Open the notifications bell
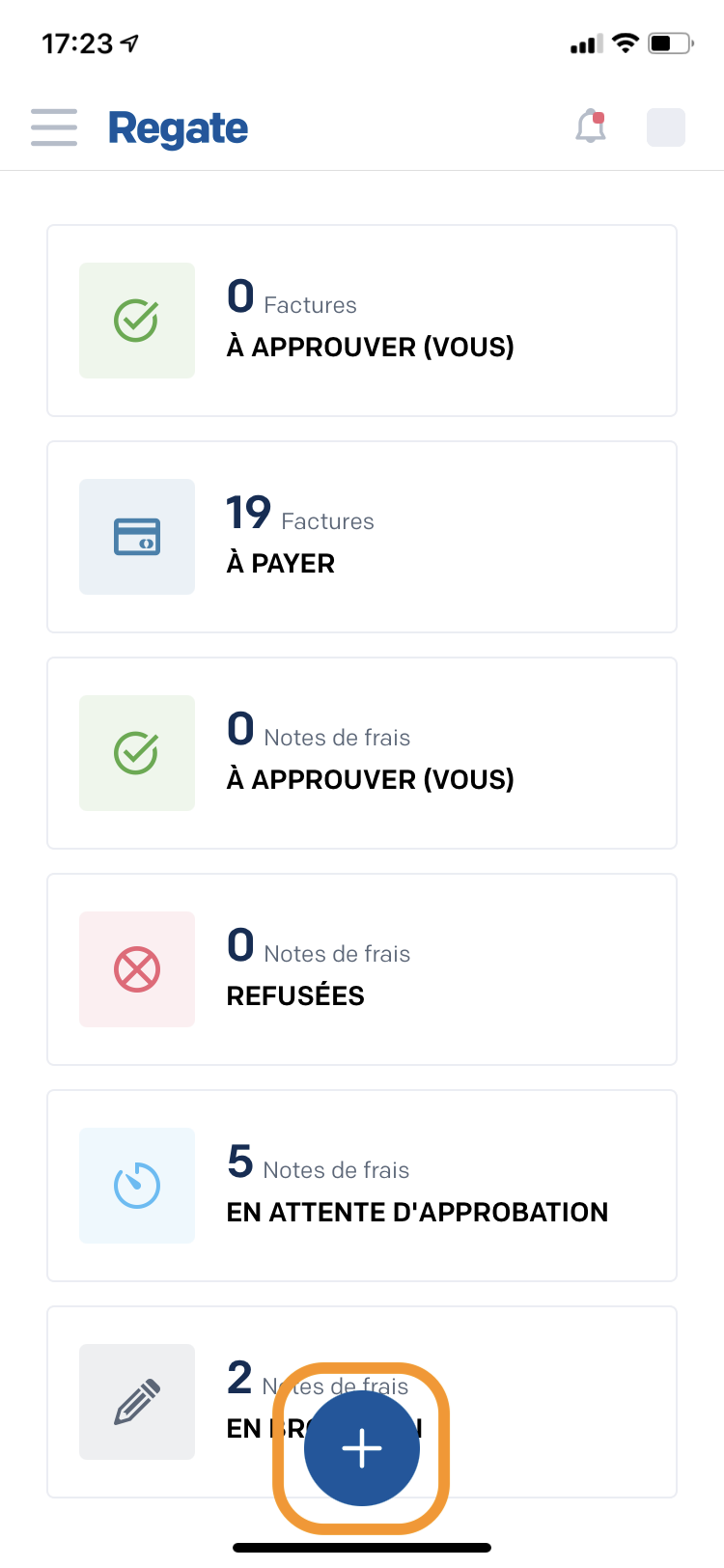The width and height of the screenshot is (724, 1568). [591, 126]
